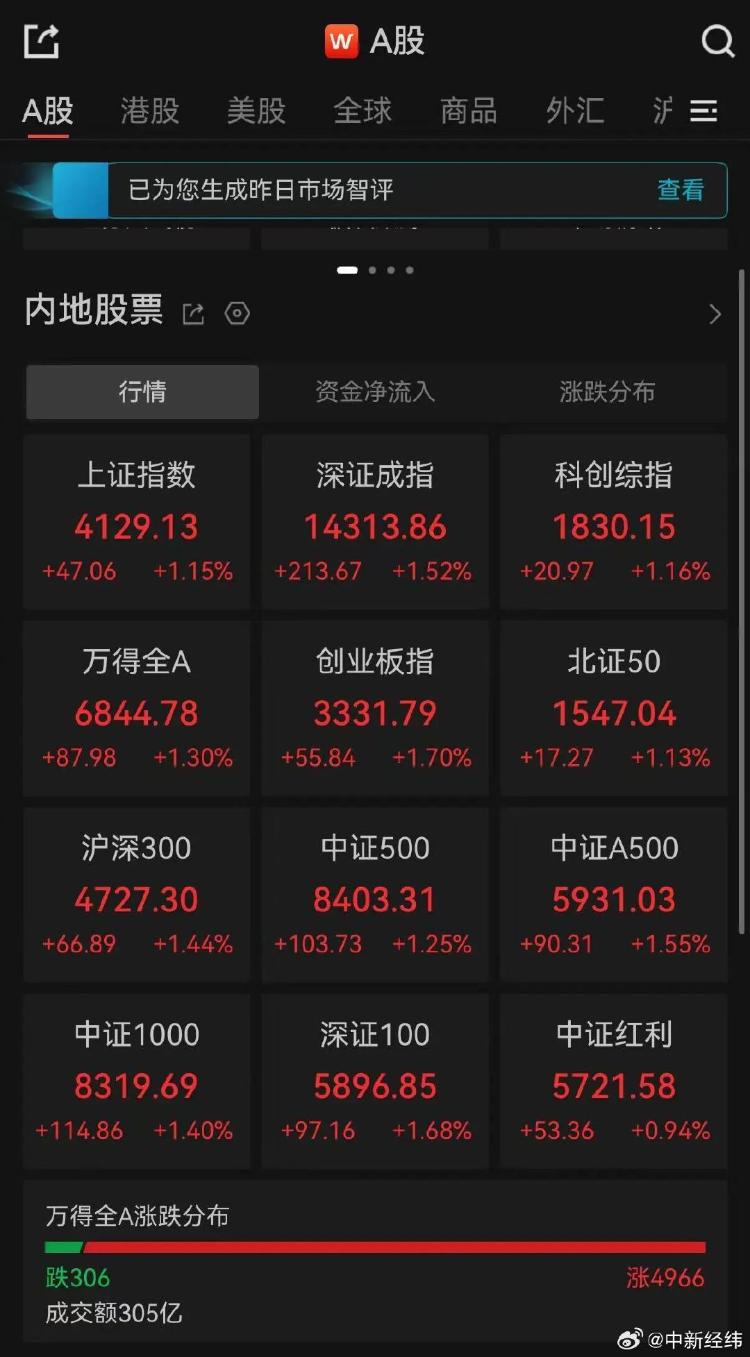Show the 涨跌分布 segment
750x1357 pixels.
607,392
